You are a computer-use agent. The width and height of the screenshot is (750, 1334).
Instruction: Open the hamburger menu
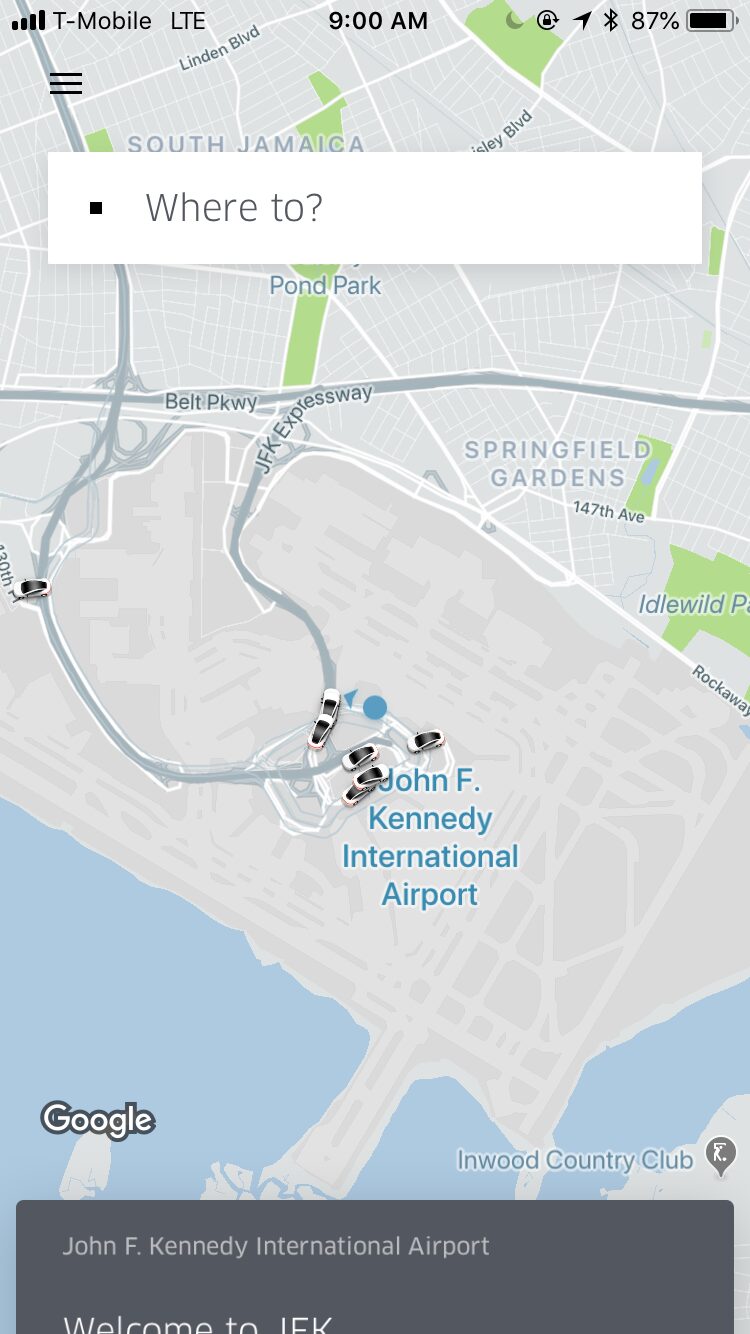pyautogui.click(x=66, y=84)
